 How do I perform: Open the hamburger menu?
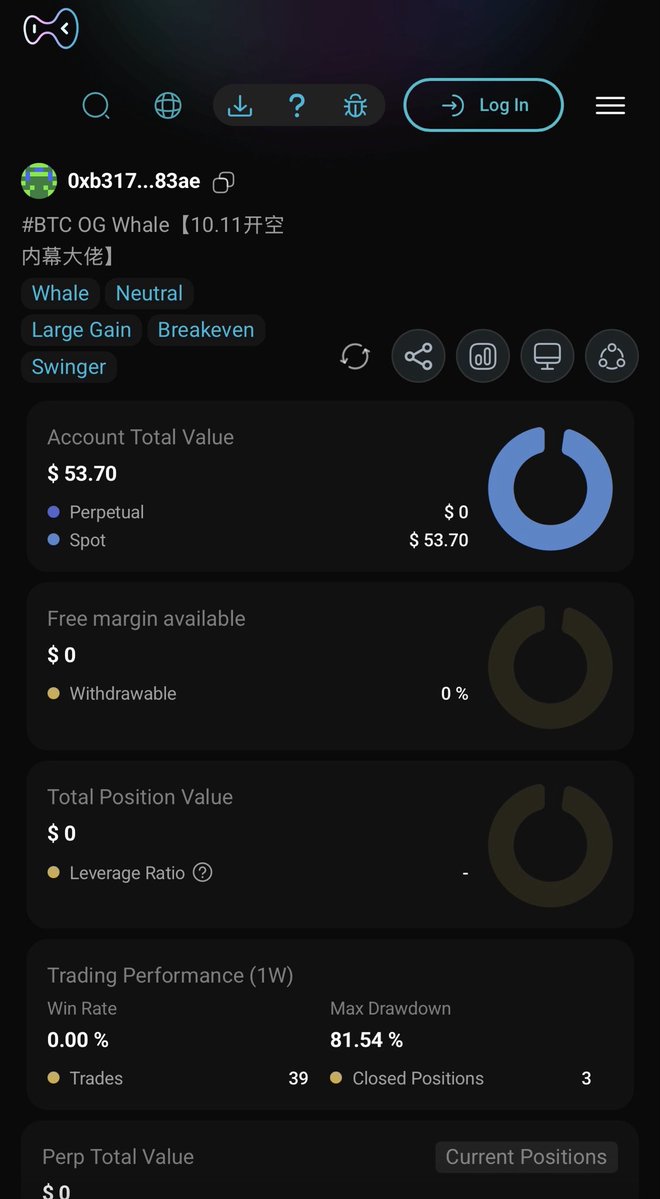pyautogui.click(x=610, y=105)
